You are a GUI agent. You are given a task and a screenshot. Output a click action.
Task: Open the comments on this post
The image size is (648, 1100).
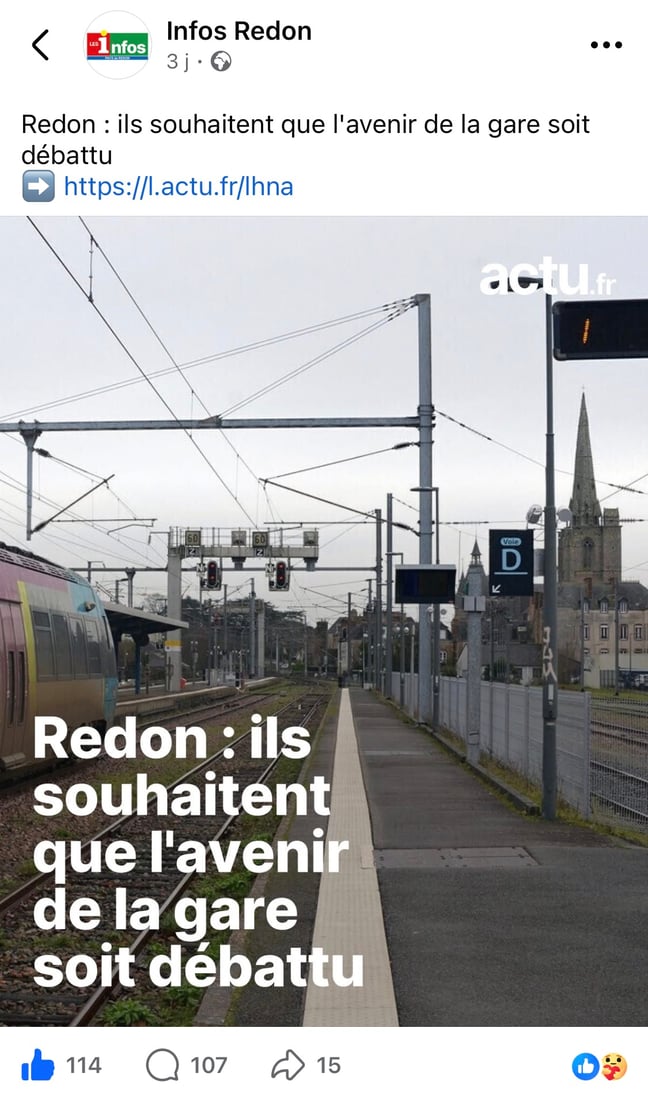(x=162, y=1065)
